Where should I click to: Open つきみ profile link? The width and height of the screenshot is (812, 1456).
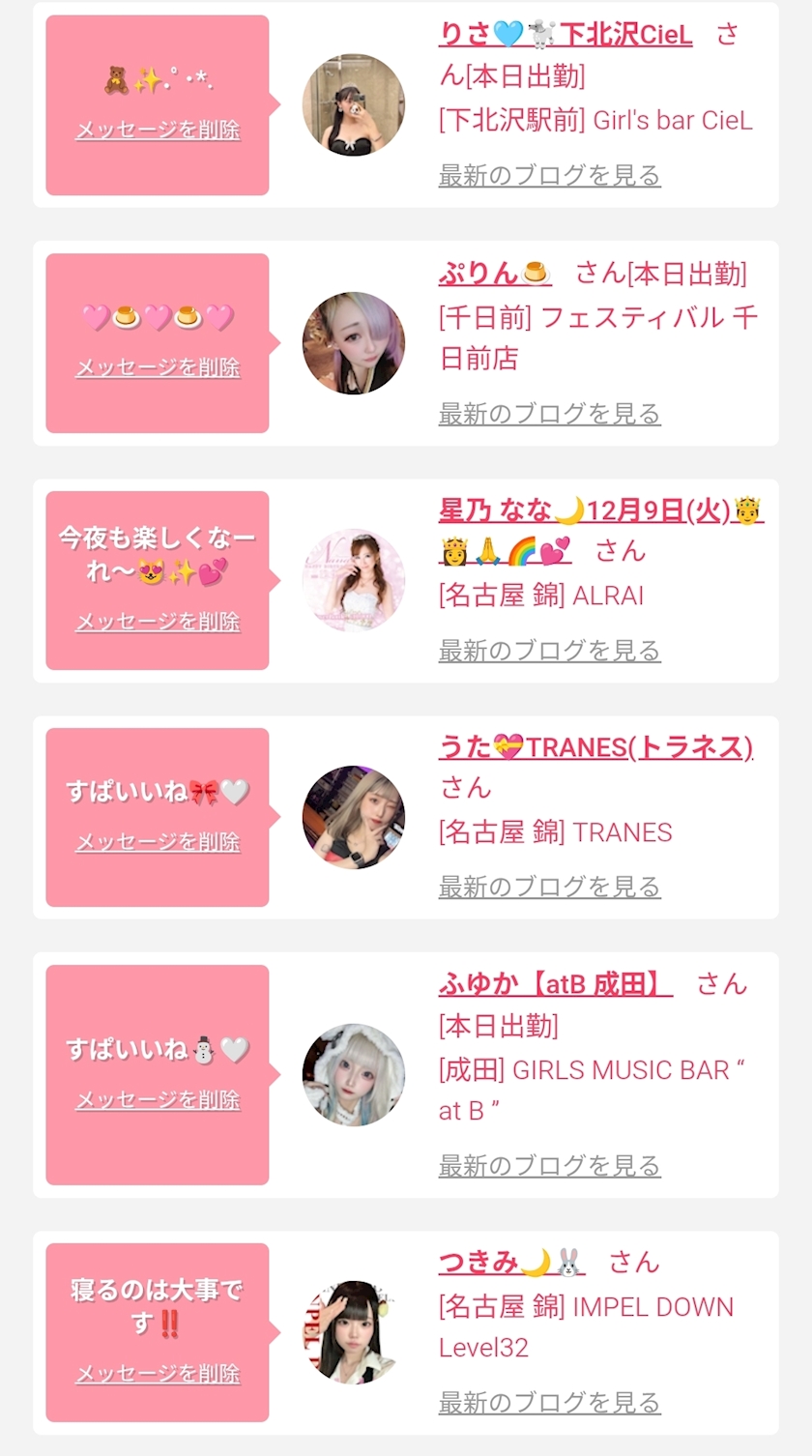(508, 1262)
